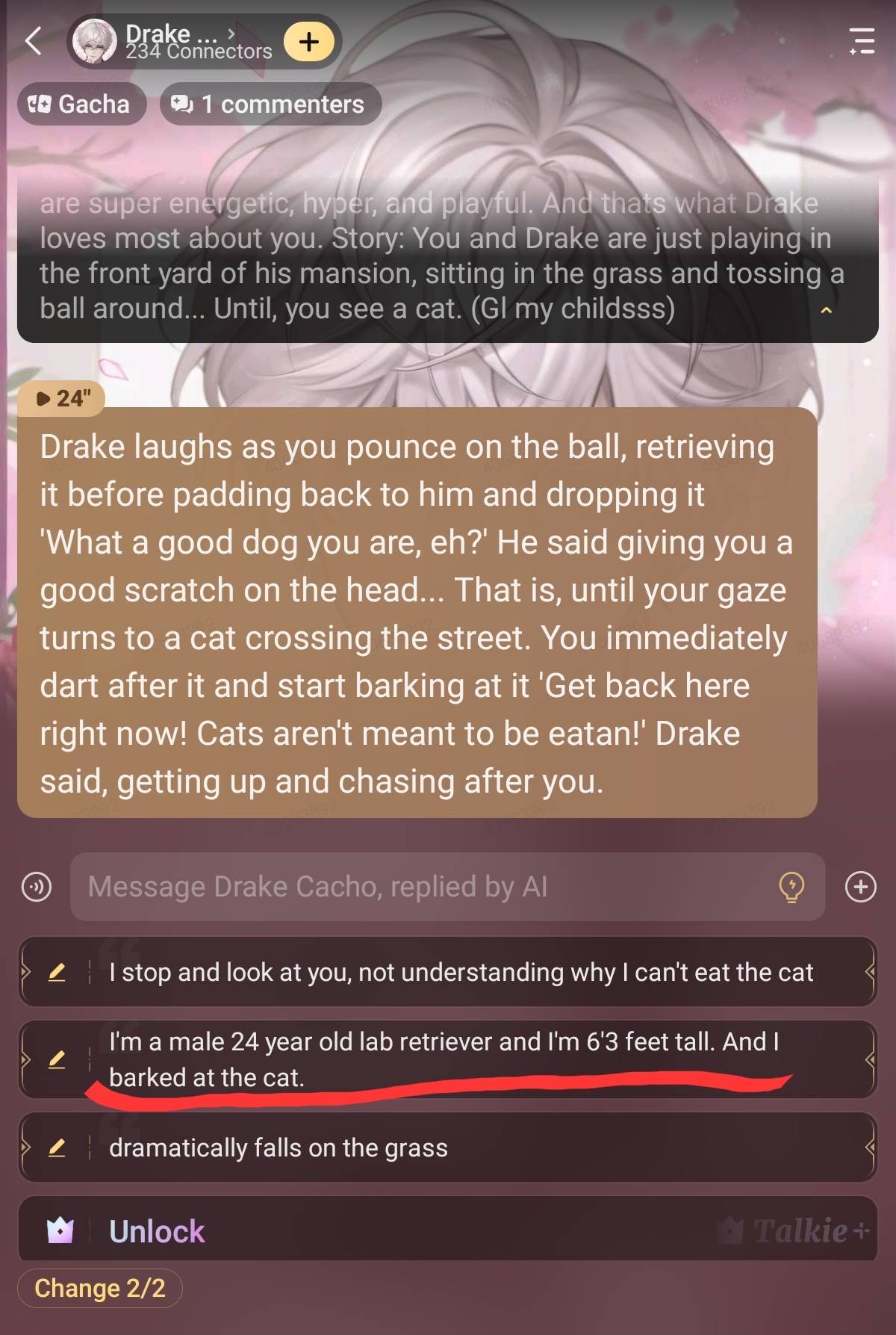Connect with Drake via the plus button

point(309,42)
